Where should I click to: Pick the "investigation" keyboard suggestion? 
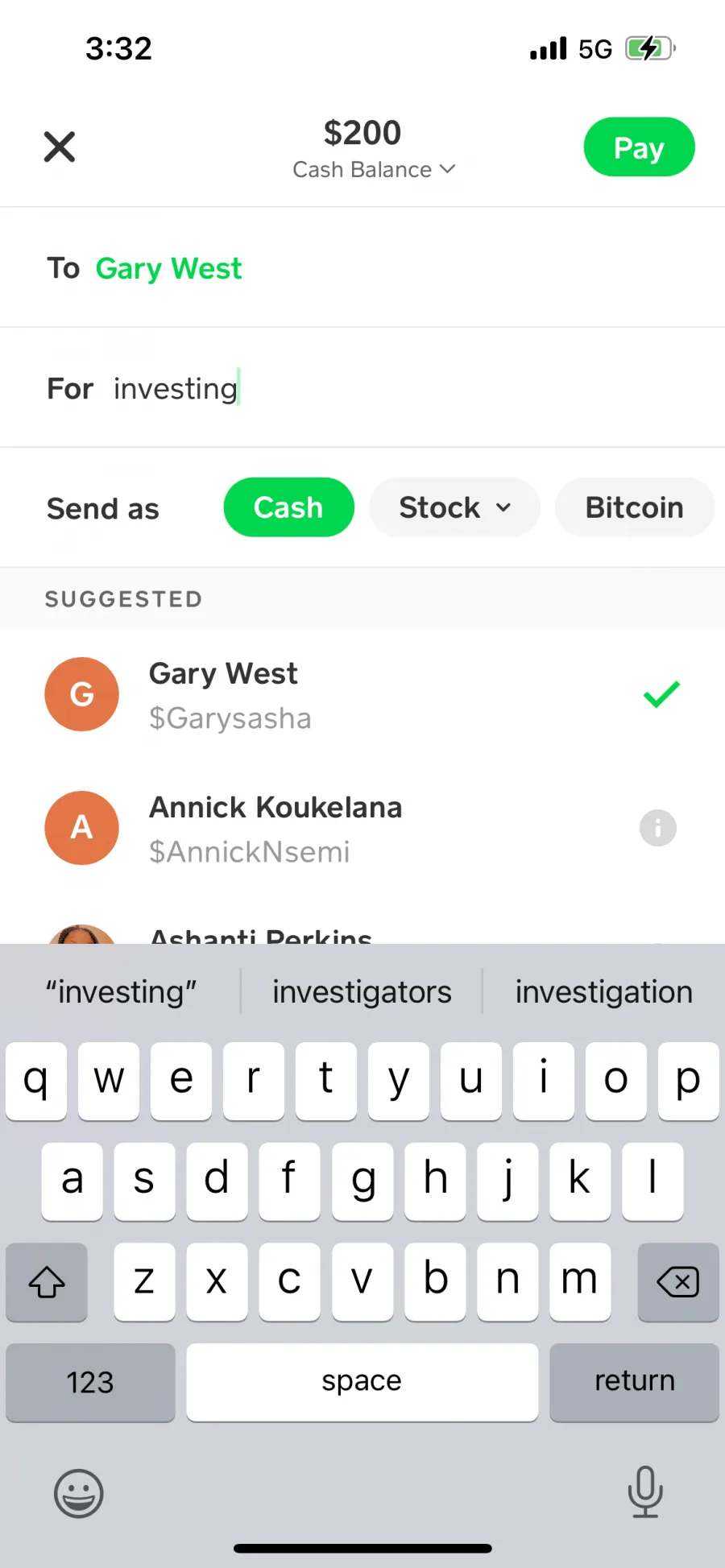[x=604, y=992]
